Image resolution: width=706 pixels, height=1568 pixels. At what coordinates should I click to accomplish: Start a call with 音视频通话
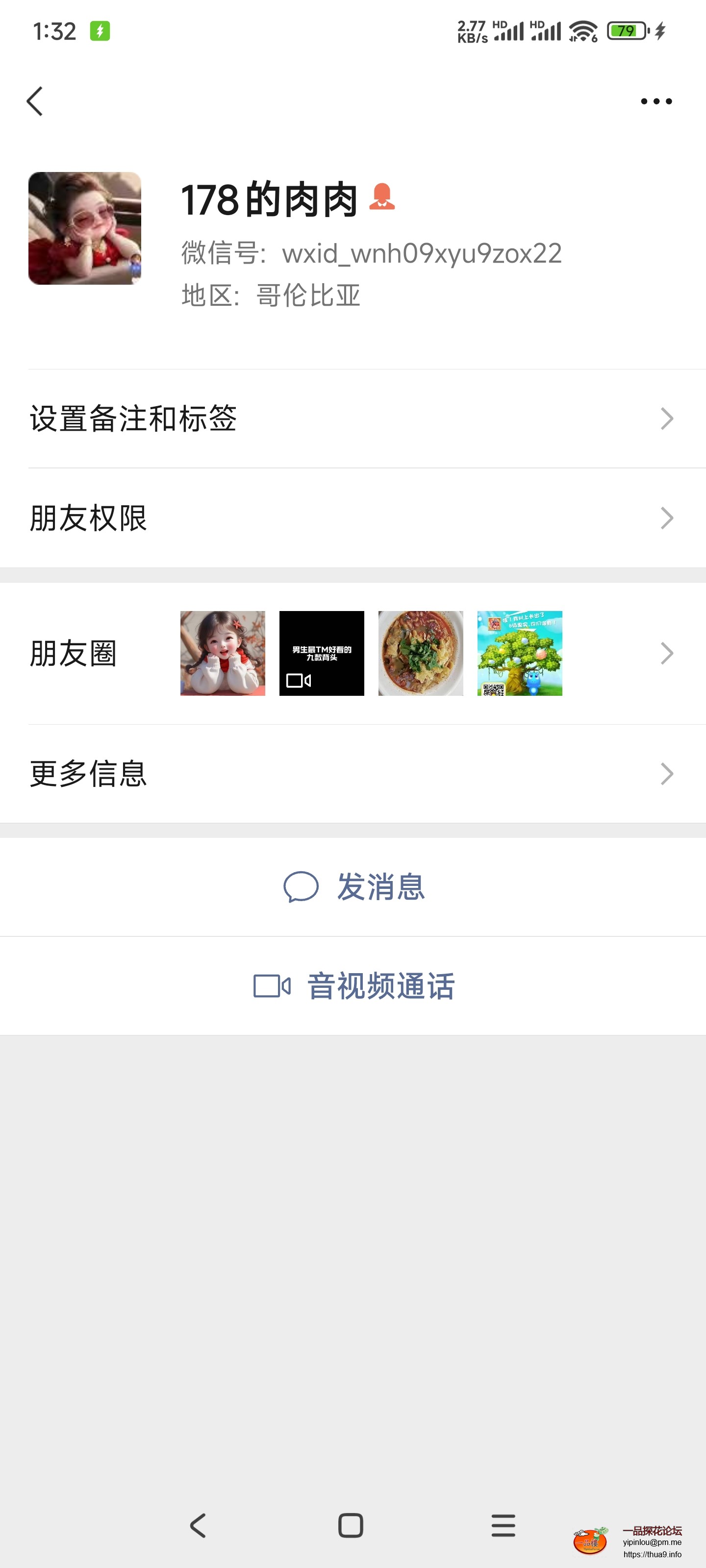tap(353, 985)
